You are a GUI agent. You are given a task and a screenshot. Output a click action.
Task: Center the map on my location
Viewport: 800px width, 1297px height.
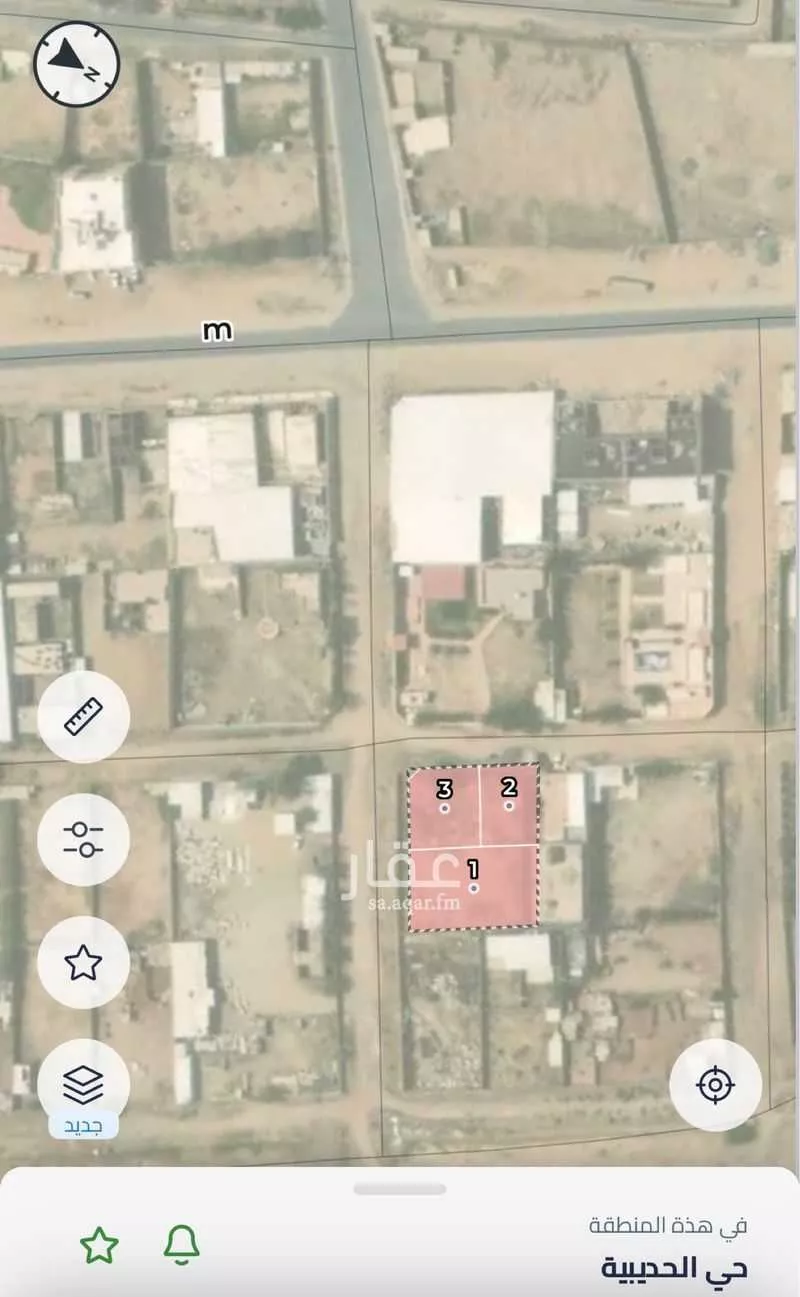click(x=715, y=1084)
